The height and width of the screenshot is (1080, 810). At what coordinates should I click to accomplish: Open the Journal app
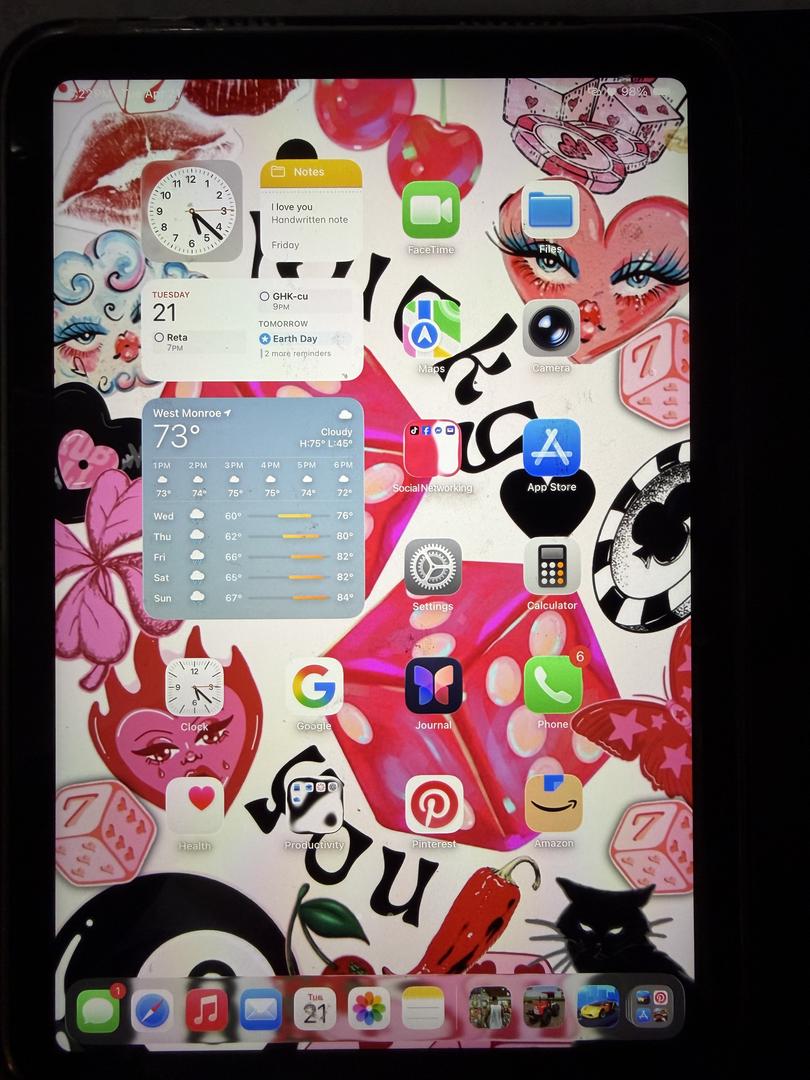pyautogui.click(x=433, y=686)
